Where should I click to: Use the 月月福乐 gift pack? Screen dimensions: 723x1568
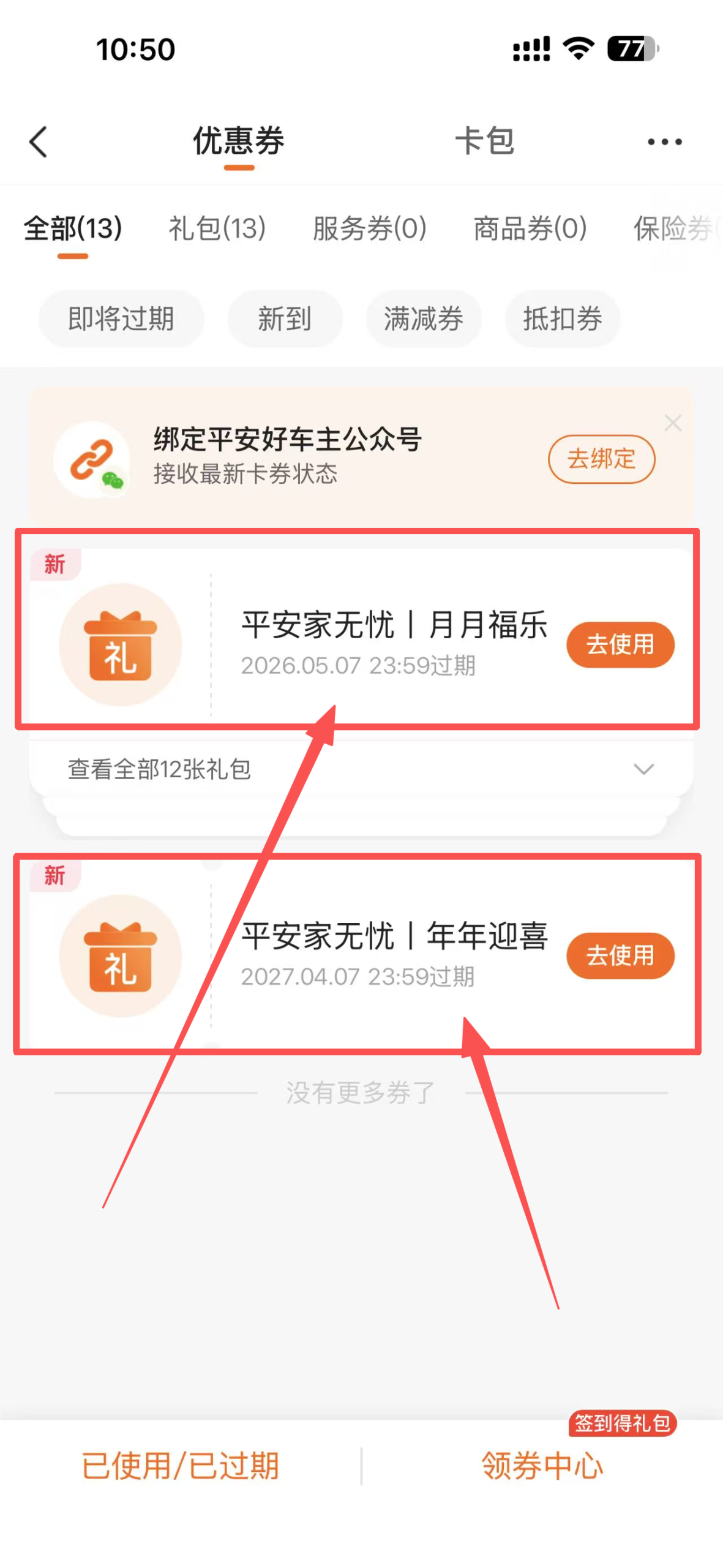pyautogui.click(x=620, y=644)
